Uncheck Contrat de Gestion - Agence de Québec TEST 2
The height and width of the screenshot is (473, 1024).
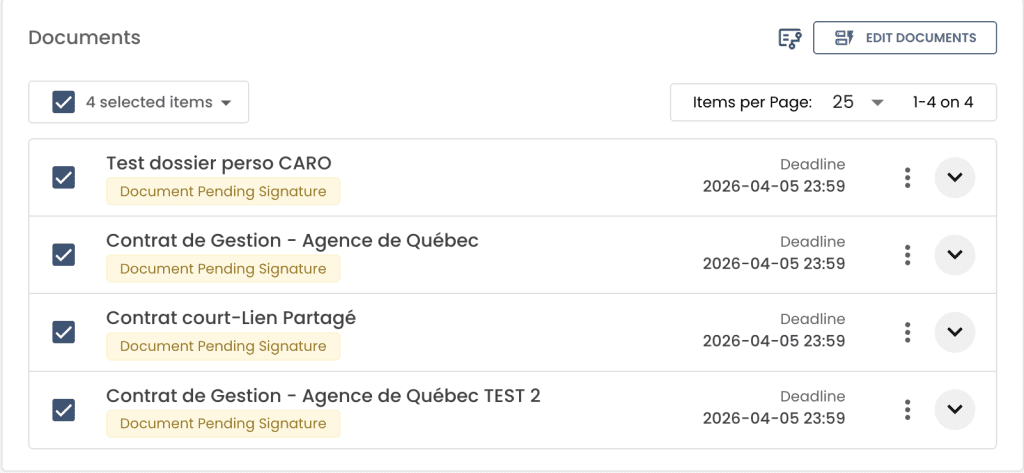(64, 409)
